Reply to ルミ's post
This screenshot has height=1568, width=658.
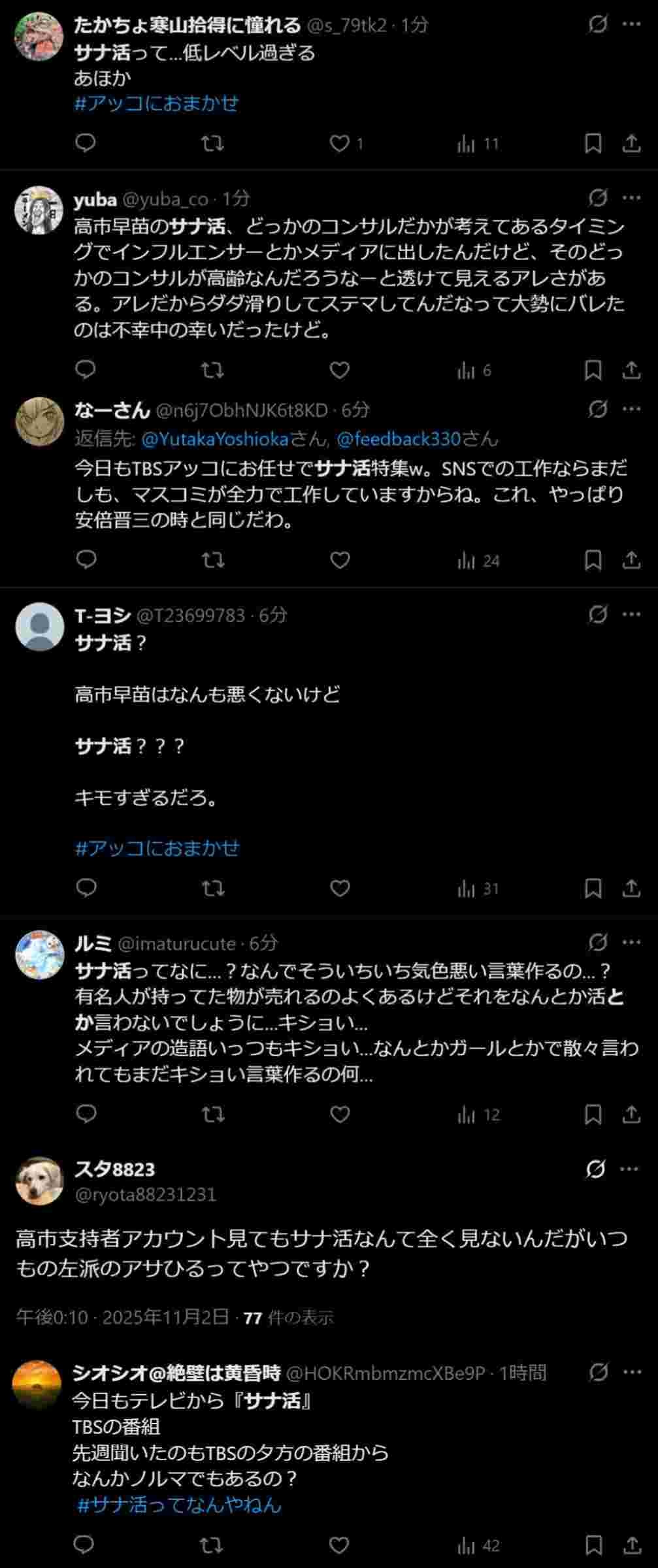click(86, 1114)
